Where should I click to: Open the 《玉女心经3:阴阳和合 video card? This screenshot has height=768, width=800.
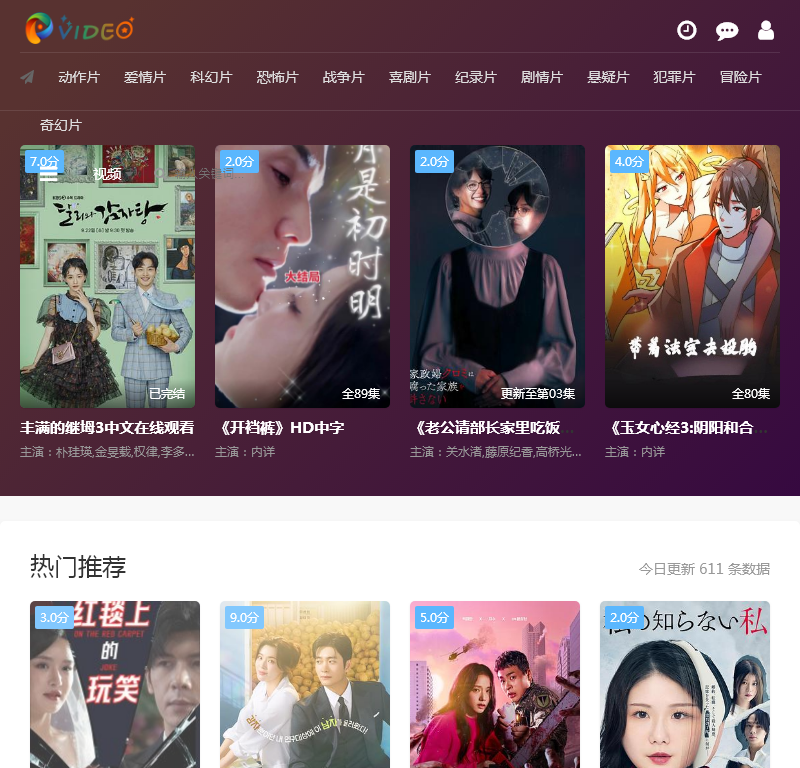pyautogui.click(x=692, y=277)
